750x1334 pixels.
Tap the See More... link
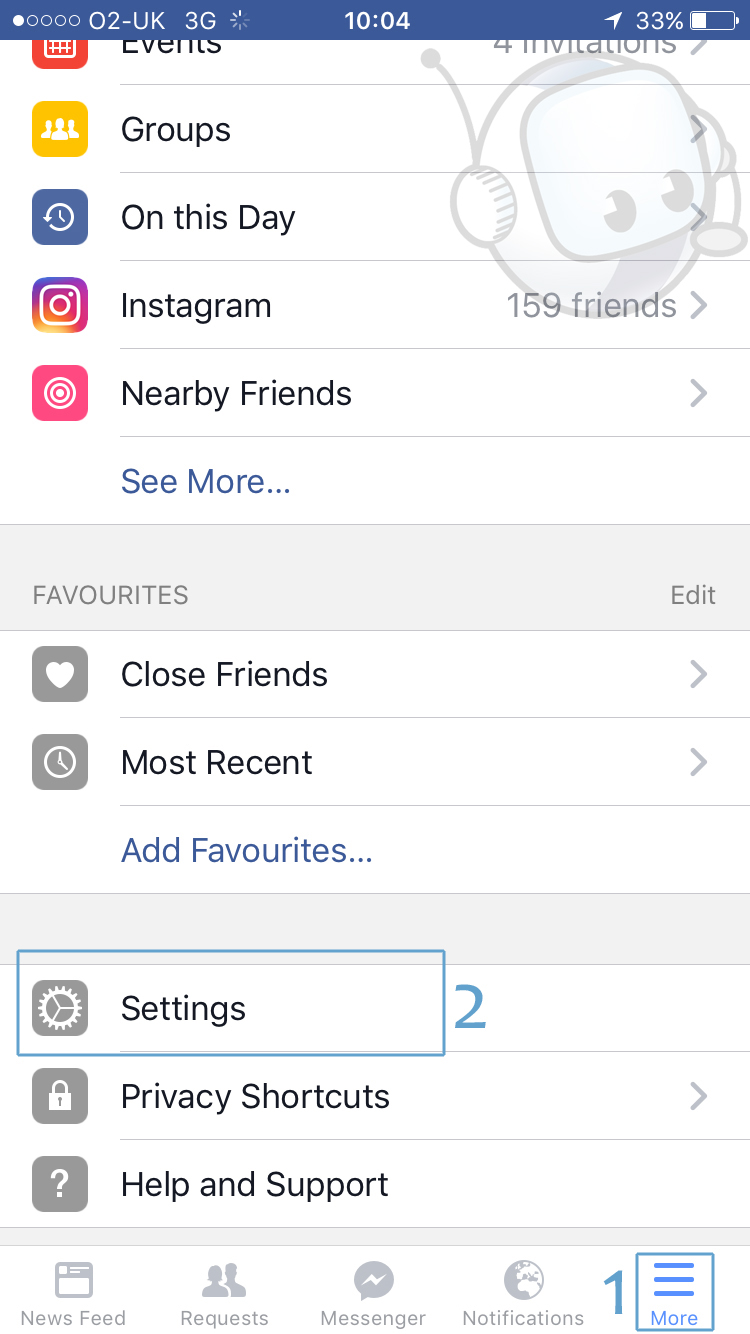(x=205, y=482)
